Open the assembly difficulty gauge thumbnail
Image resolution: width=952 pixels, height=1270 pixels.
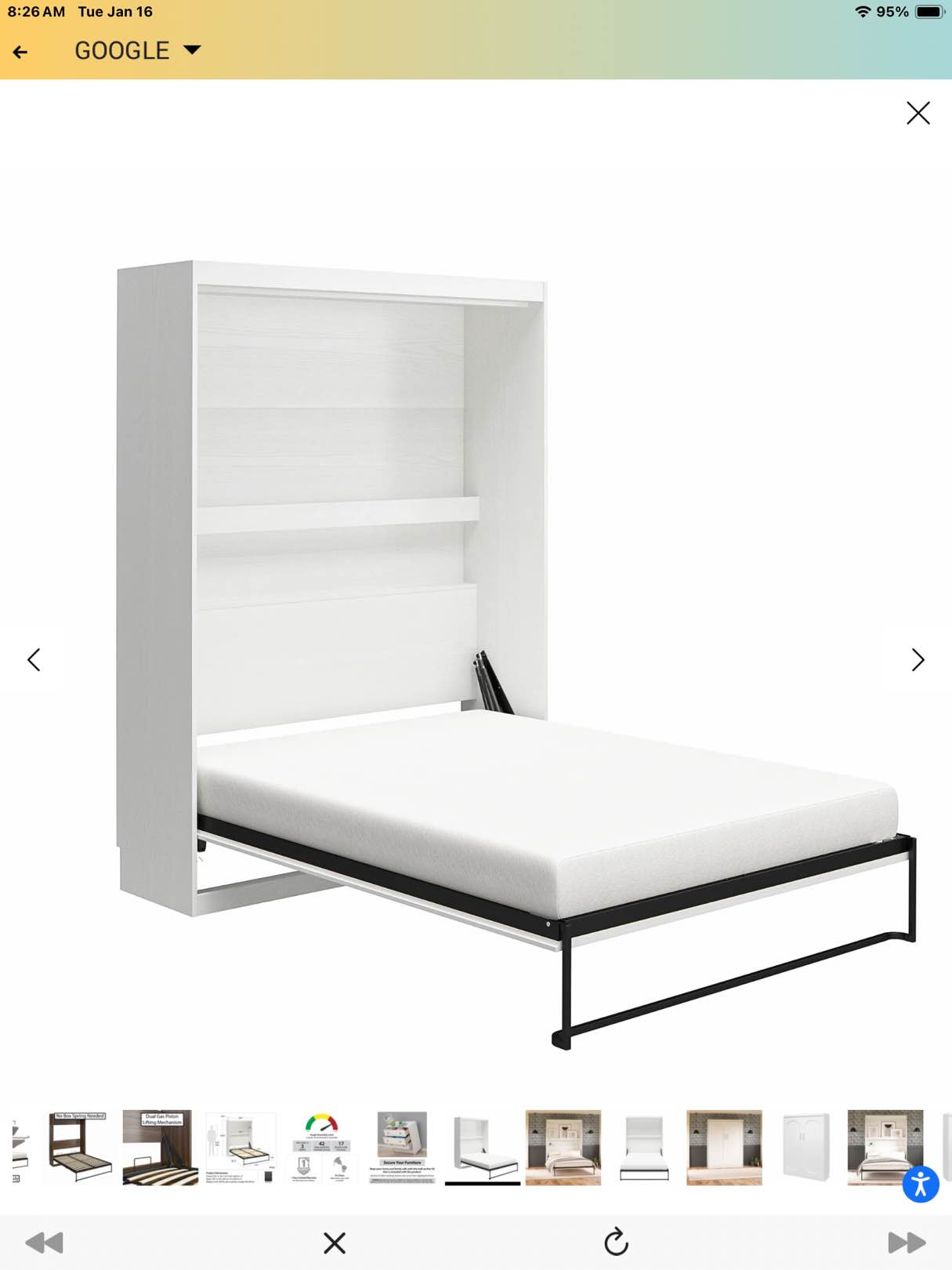322,1146
